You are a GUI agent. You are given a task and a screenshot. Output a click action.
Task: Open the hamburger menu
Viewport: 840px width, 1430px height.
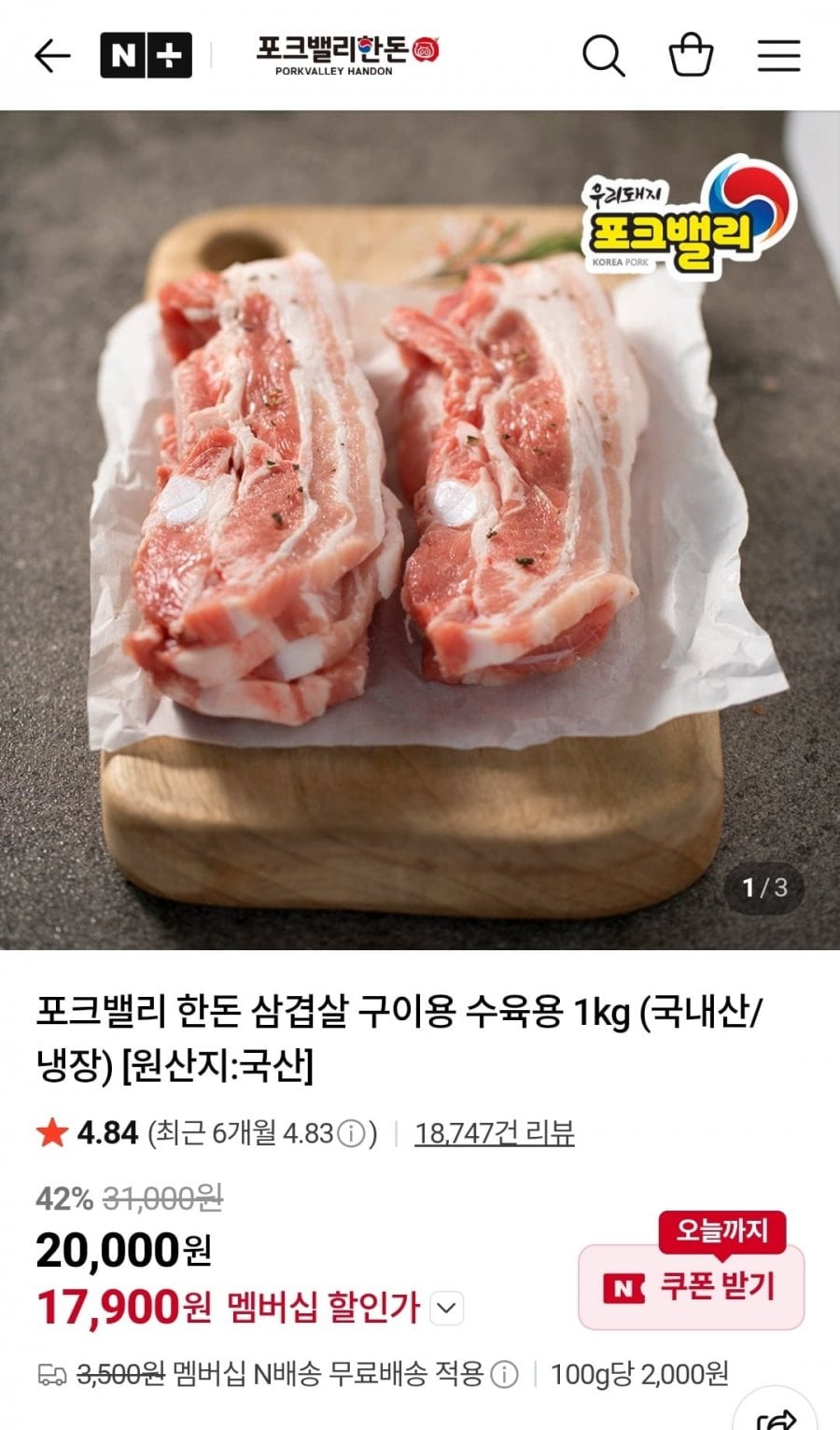778,56
